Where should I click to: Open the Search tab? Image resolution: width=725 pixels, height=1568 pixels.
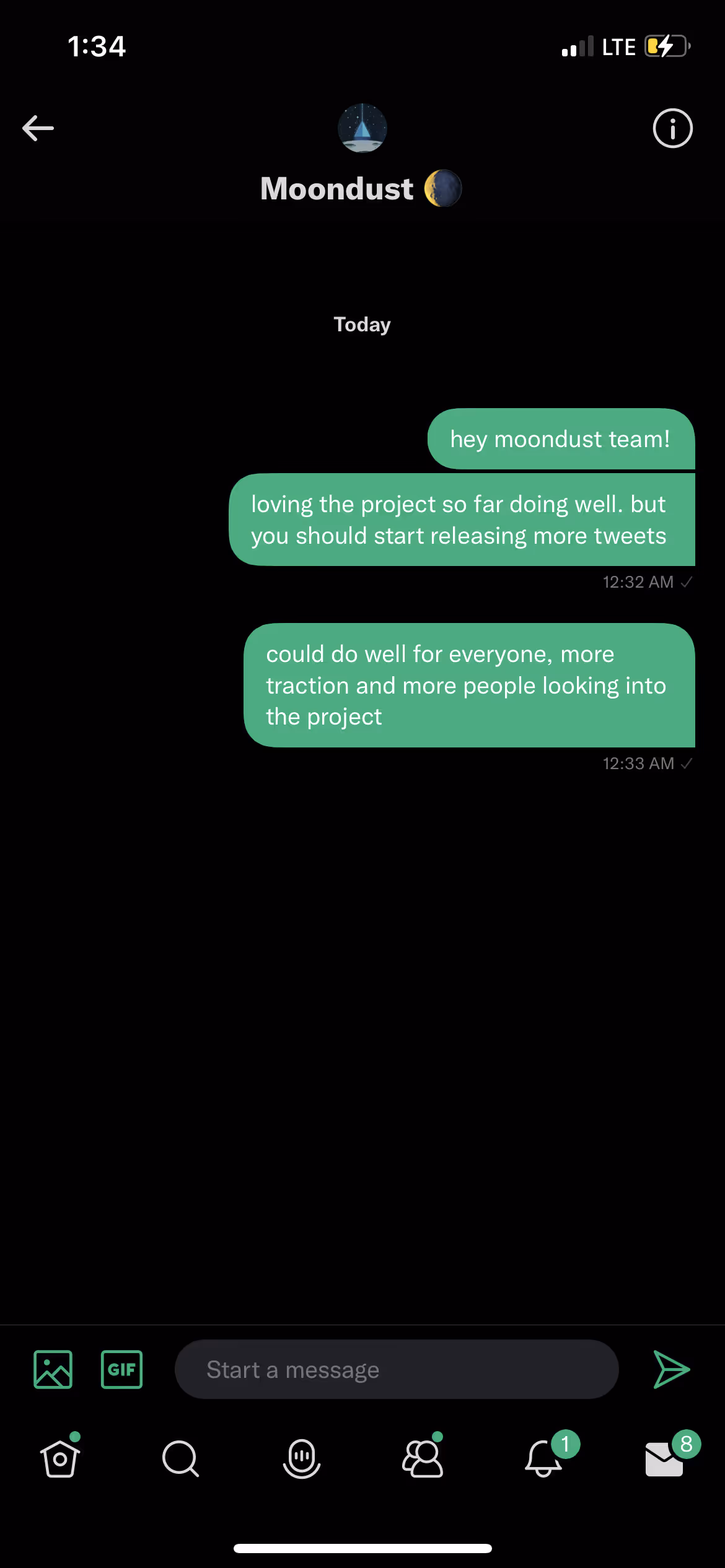point(180,1458)
